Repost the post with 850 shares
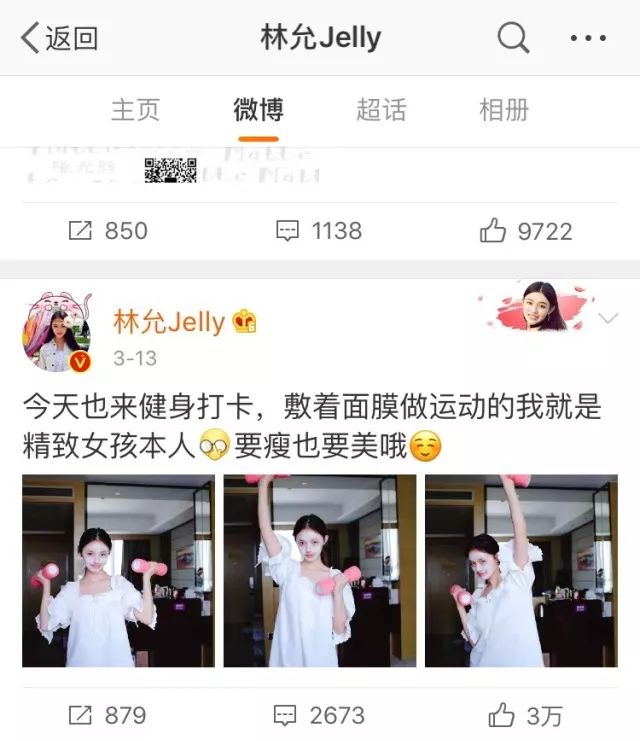Image resolution: width=640 pixels, height=741 pixels. coord(107,231)
